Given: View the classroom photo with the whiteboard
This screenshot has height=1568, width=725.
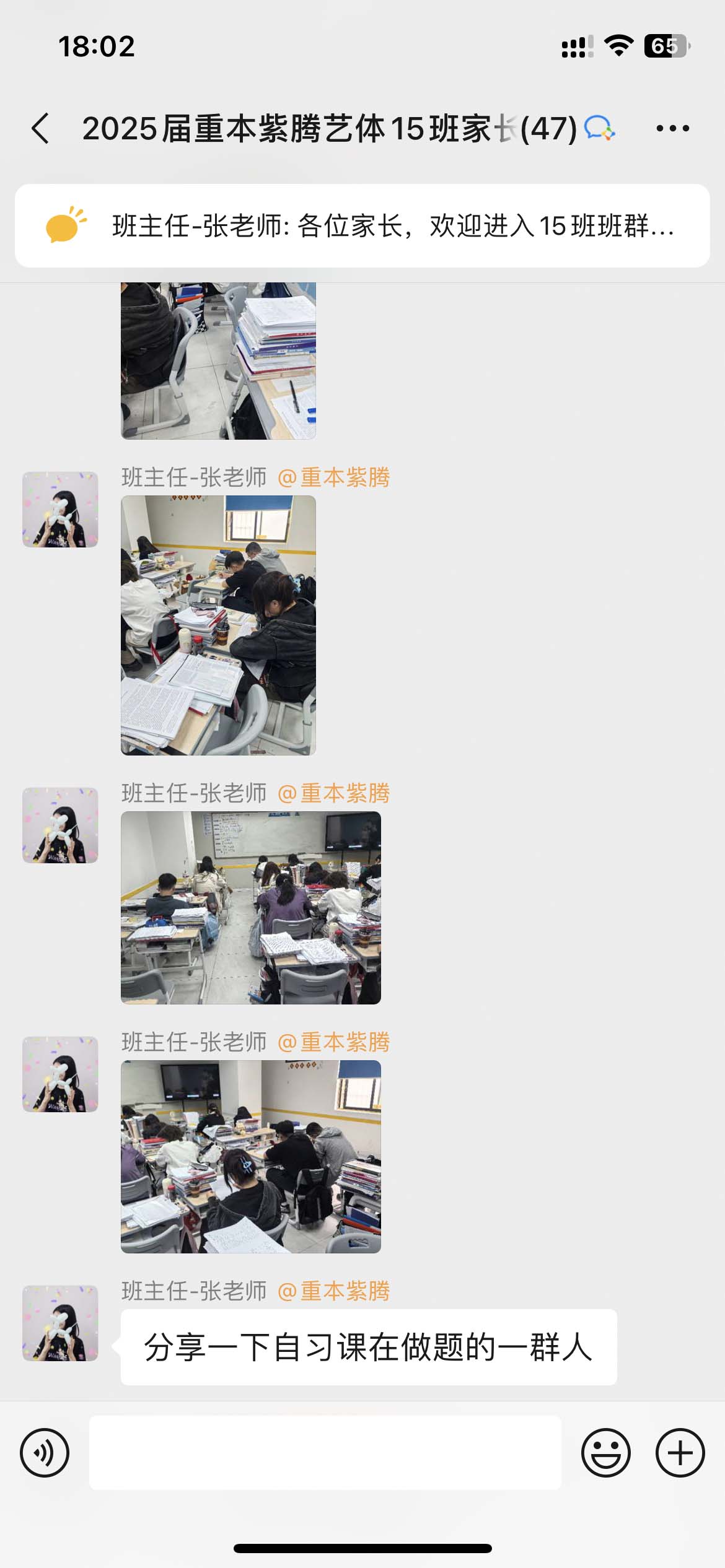Looking at the screenshot, I should (x=250, y=907).
